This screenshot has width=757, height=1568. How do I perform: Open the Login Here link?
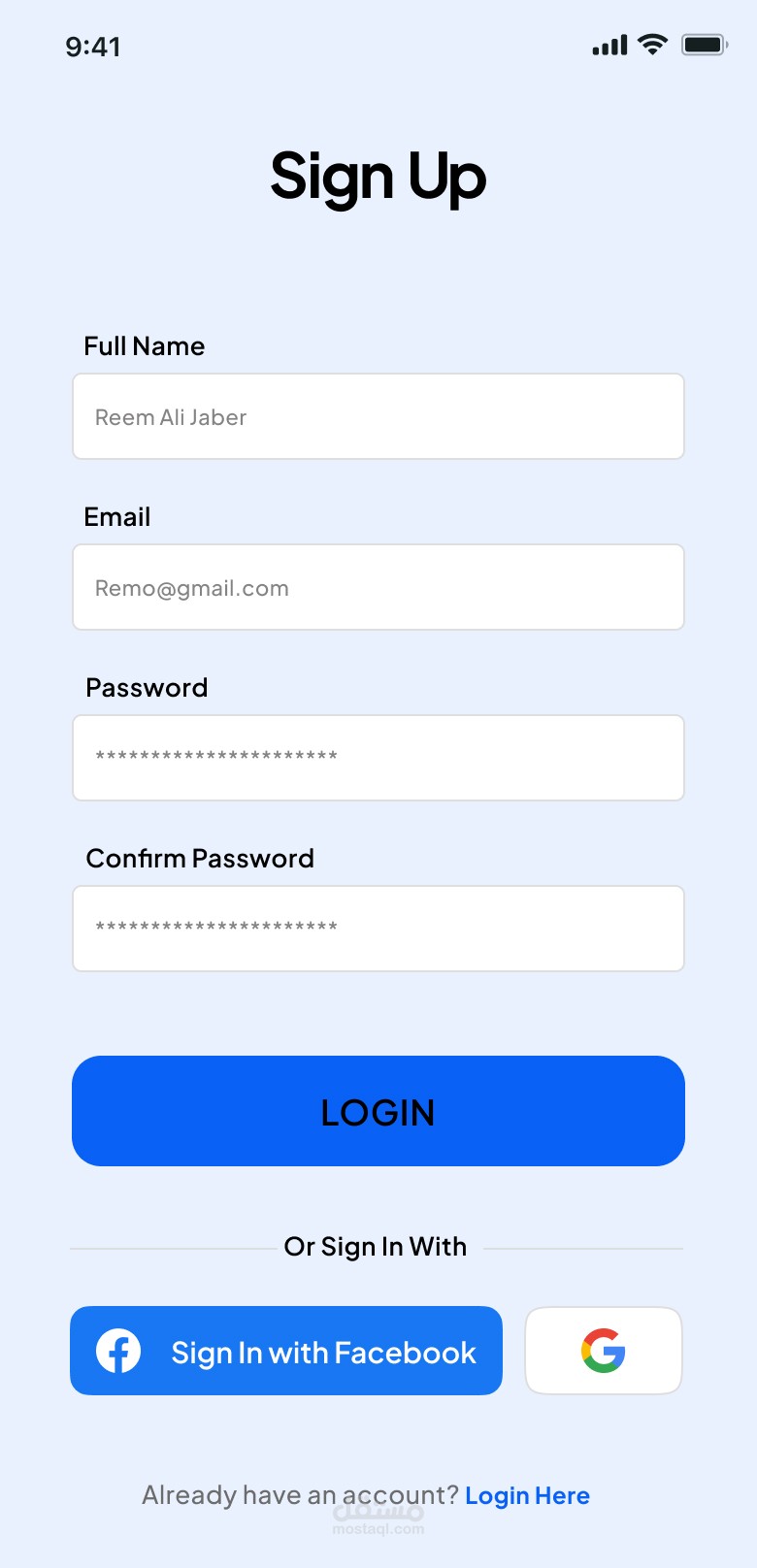(527, 1495)
